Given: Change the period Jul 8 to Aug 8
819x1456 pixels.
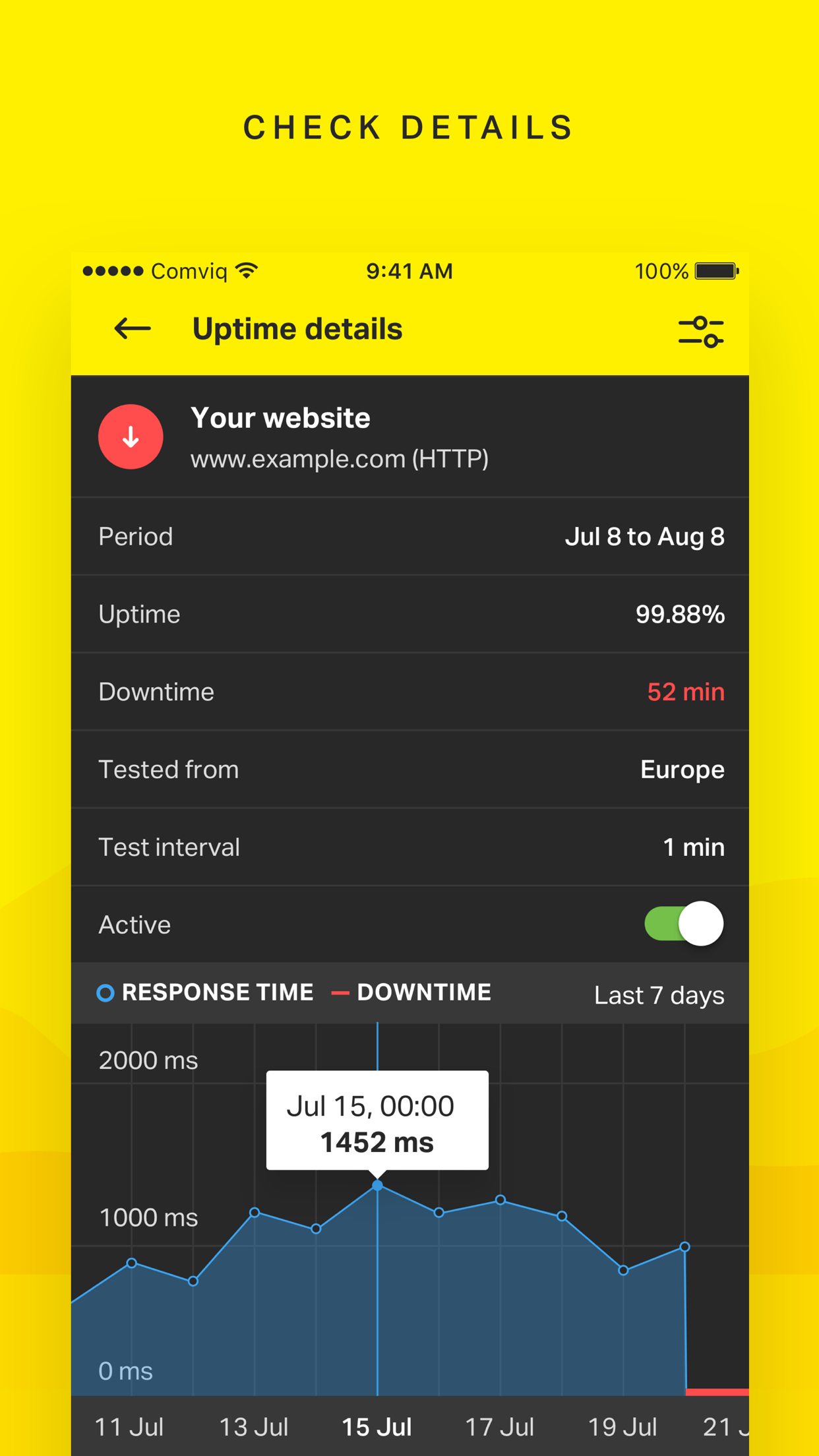Looking at the screenshot, I should click(x=645, y=536).
